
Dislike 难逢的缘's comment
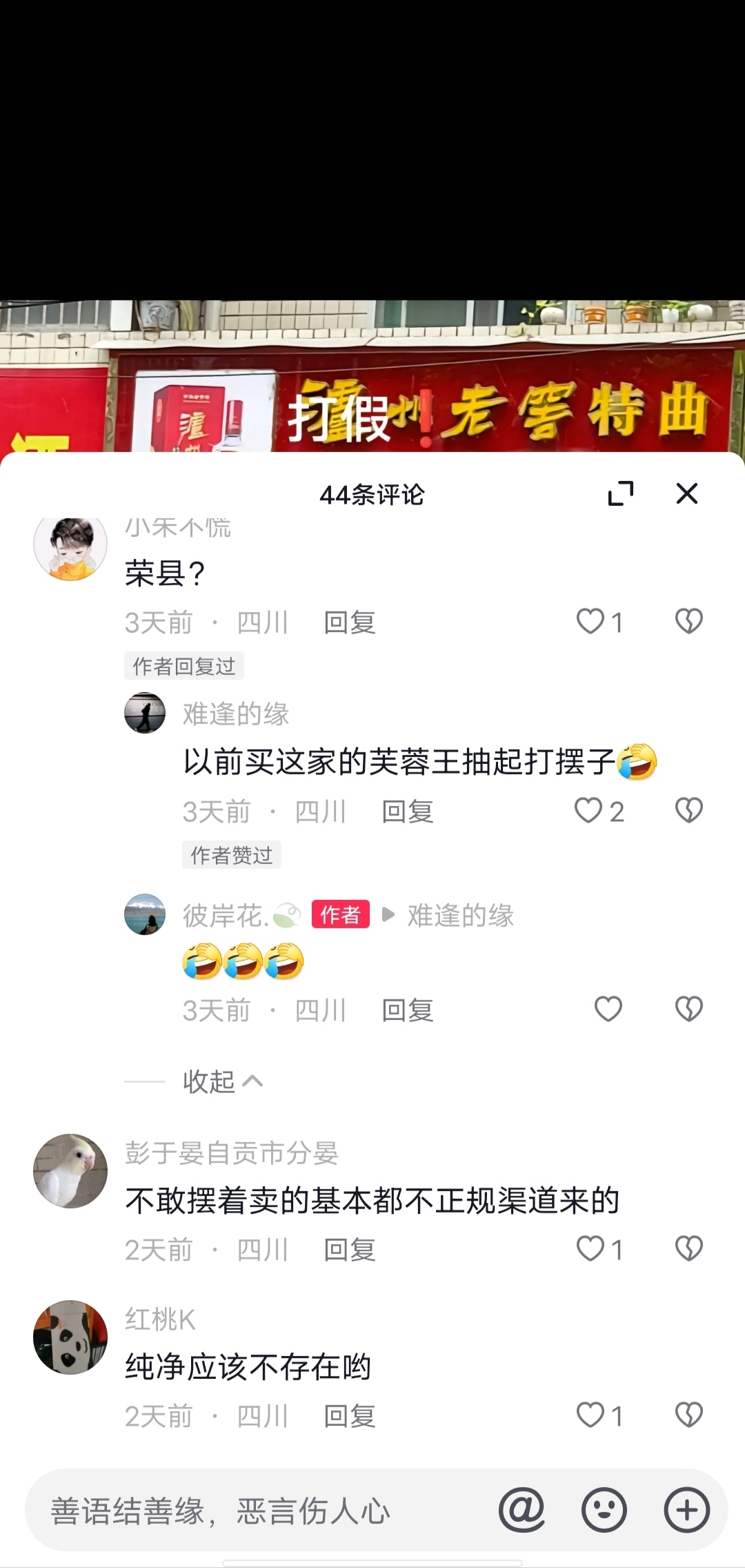(x=688, y=811)
